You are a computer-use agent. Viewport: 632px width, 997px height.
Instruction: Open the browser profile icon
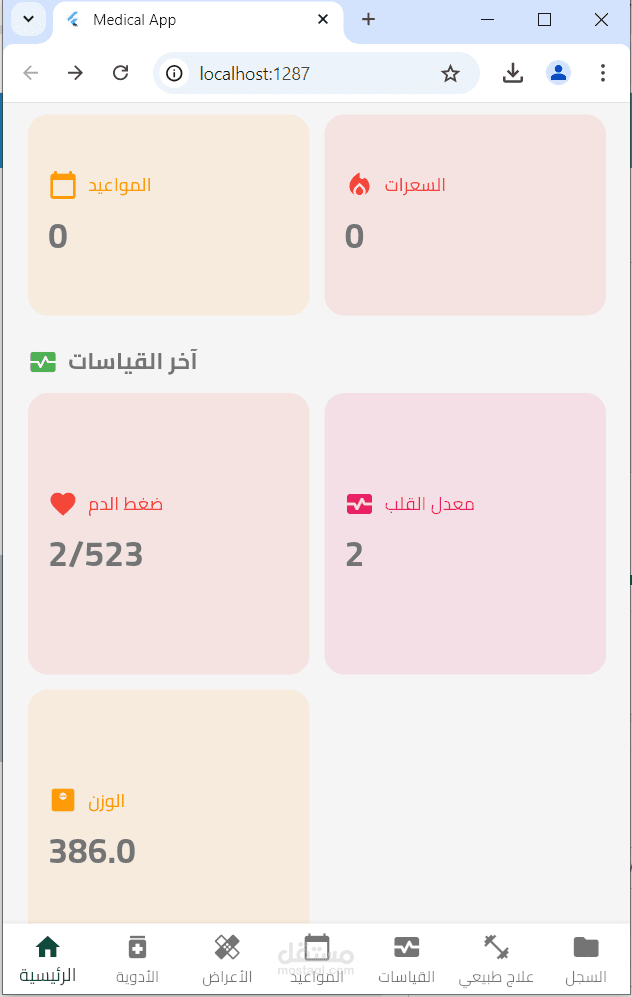(x=558, y=73)
